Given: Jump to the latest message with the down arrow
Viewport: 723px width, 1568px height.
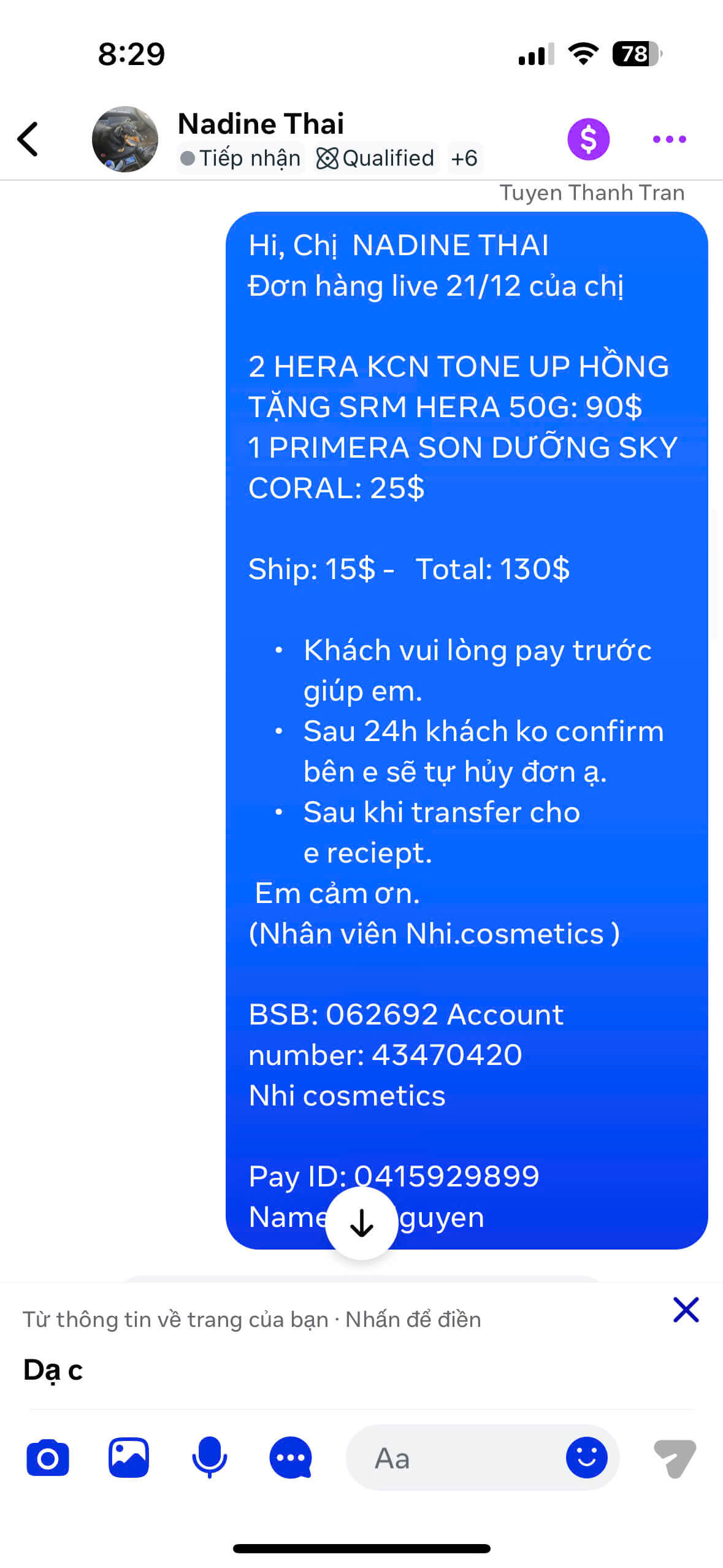Looking at the screenshot, I should tap(362, 1223).
